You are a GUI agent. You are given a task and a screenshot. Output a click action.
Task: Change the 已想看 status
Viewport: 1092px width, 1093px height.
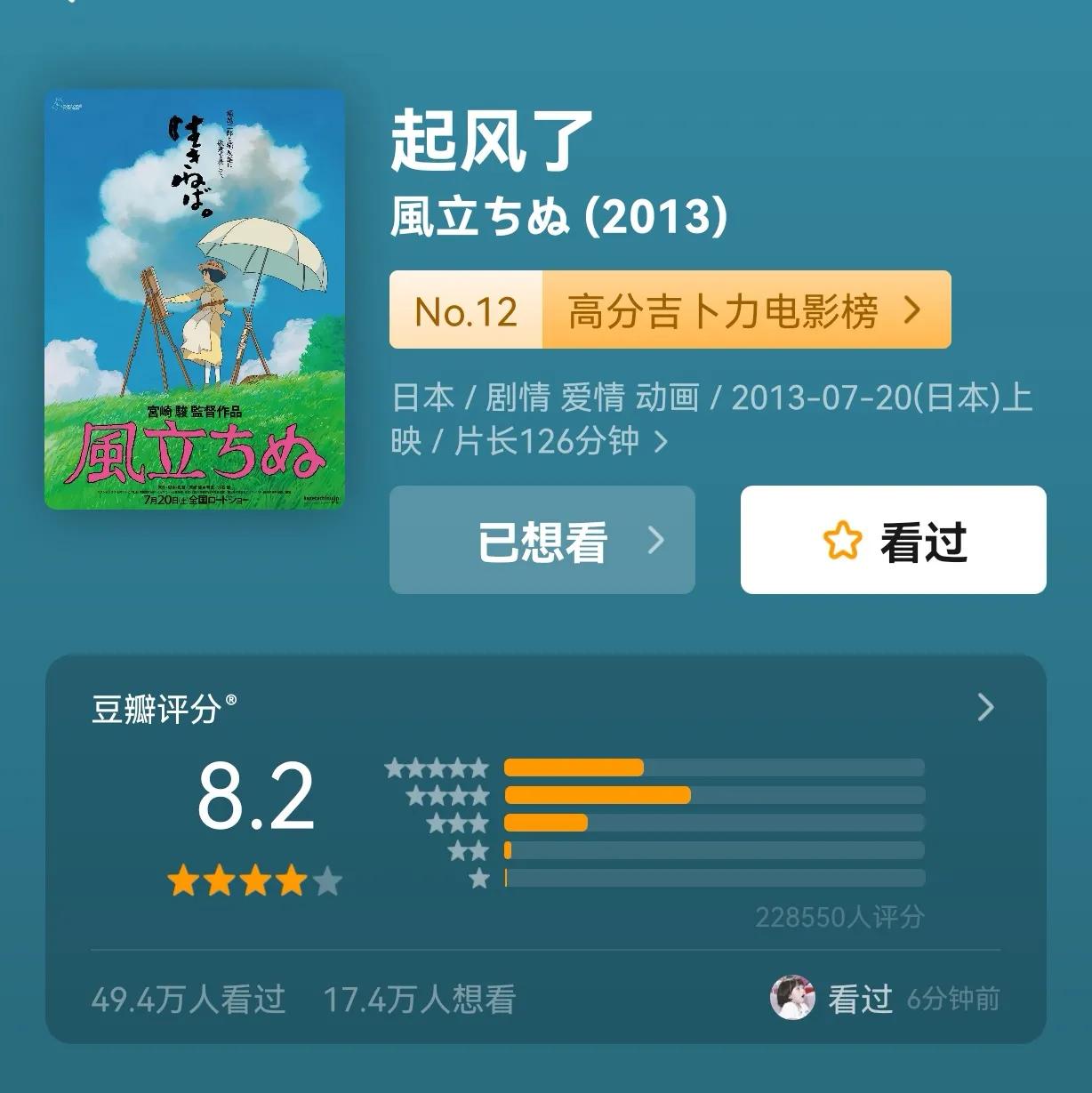pos(542,540)
